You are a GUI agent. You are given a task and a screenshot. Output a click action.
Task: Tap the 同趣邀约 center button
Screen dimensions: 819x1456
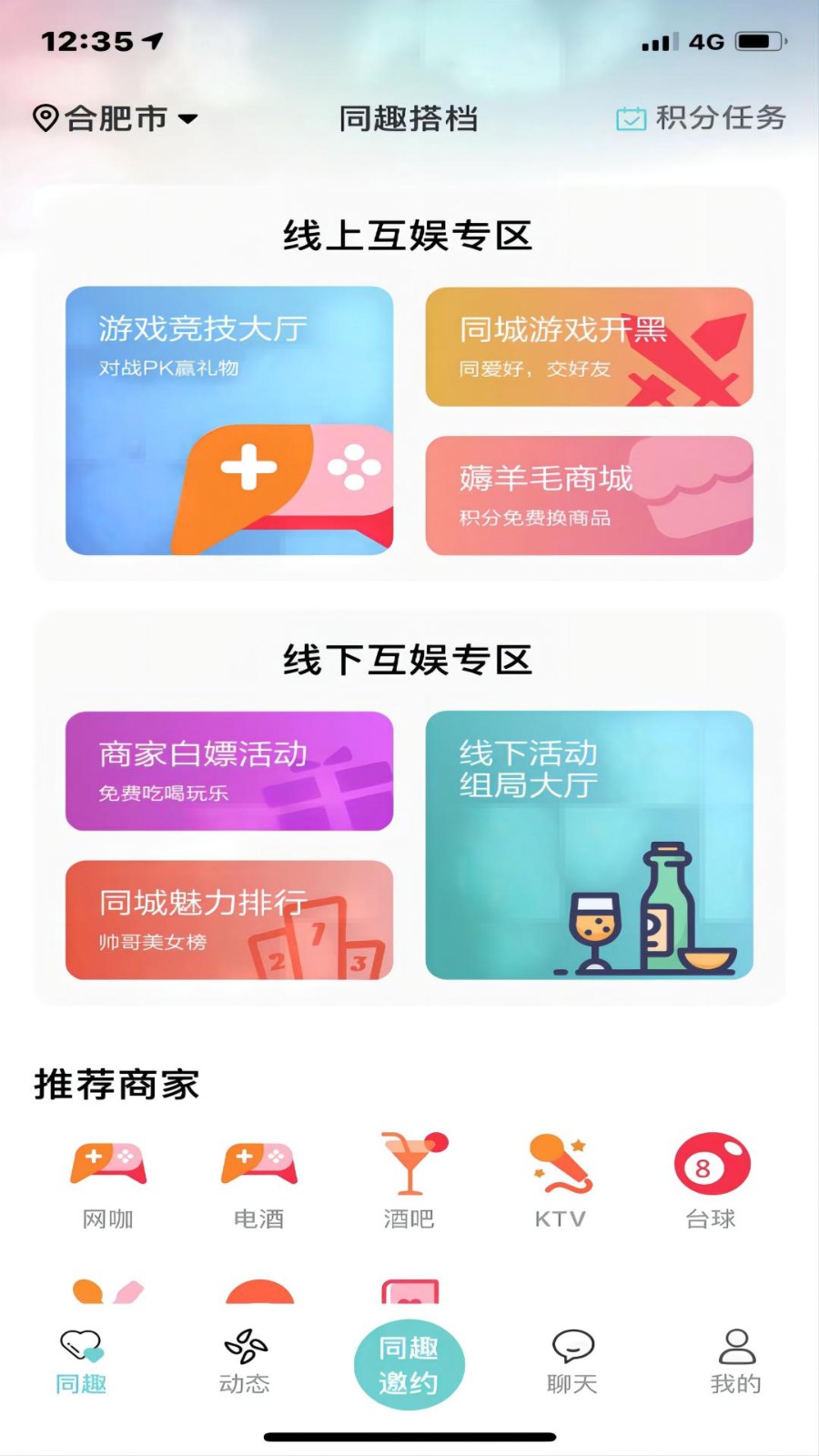[409, 1364]
